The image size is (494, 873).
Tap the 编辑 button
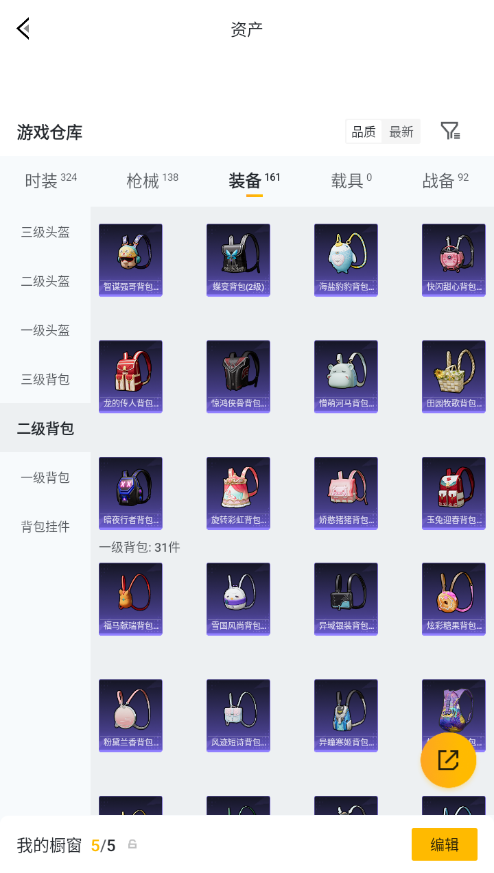tap(444, 845)
